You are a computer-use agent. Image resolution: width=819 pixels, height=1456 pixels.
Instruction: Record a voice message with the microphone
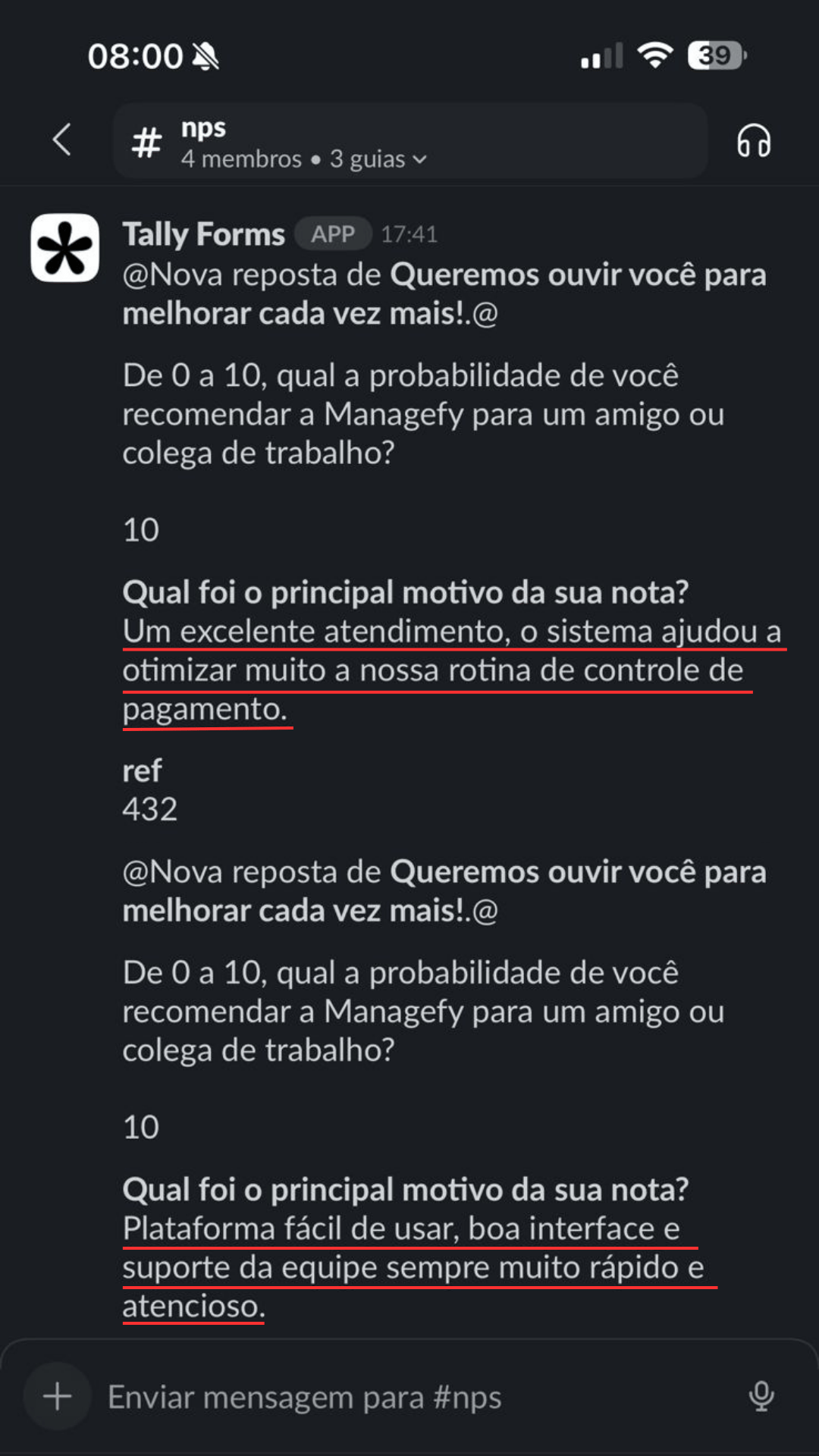(x=761, y=1396)
